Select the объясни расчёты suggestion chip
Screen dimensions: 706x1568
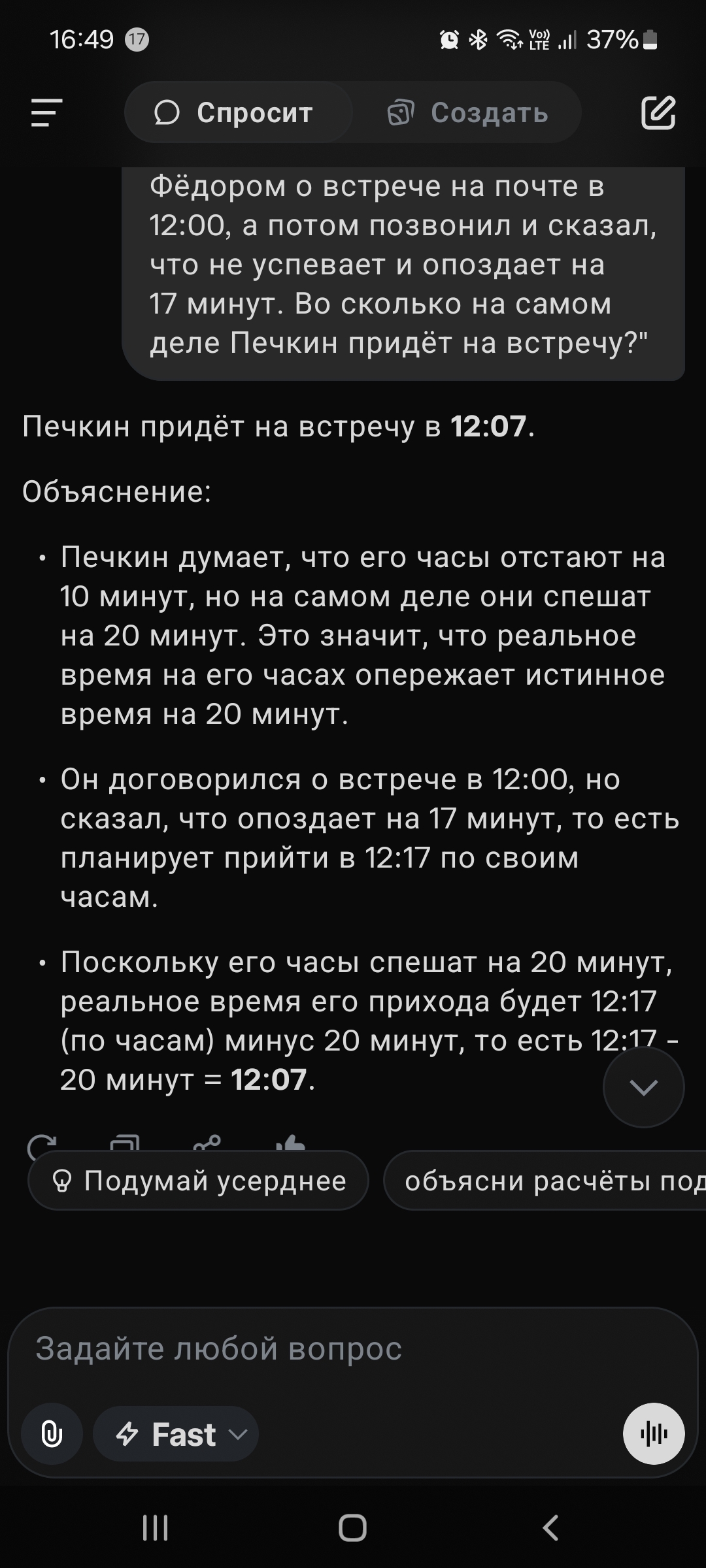[x=549, y=1181]
